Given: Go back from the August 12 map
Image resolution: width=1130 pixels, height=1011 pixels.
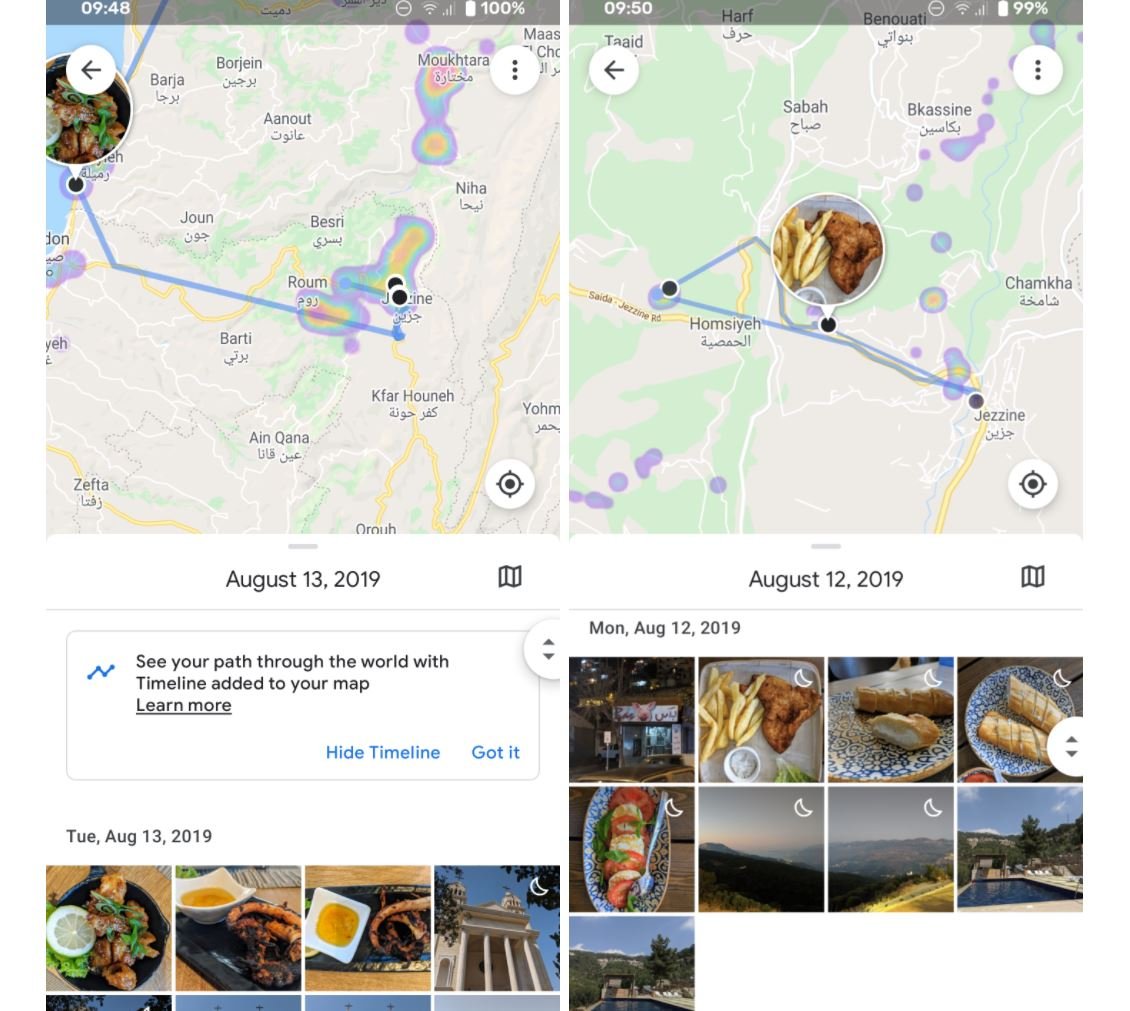Looking at the screenshot, I should (613, 70).
